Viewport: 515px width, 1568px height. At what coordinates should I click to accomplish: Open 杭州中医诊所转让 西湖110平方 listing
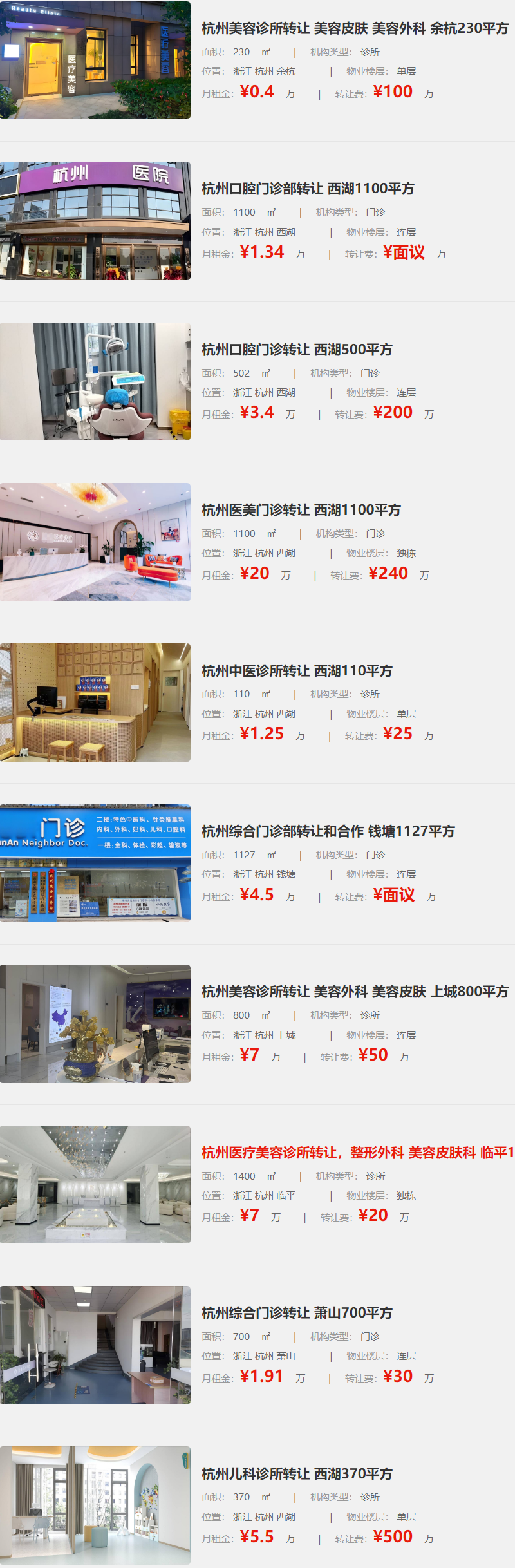(297, 671)
